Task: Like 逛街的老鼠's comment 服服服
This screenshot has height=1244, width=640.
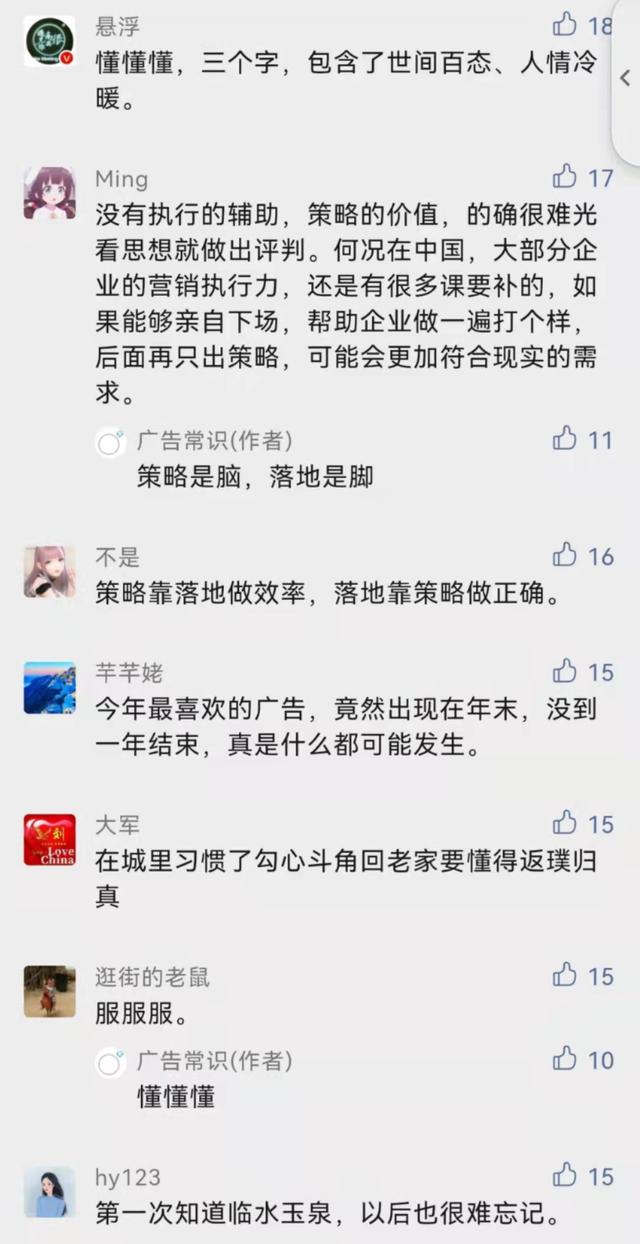Action: [566, 975]
